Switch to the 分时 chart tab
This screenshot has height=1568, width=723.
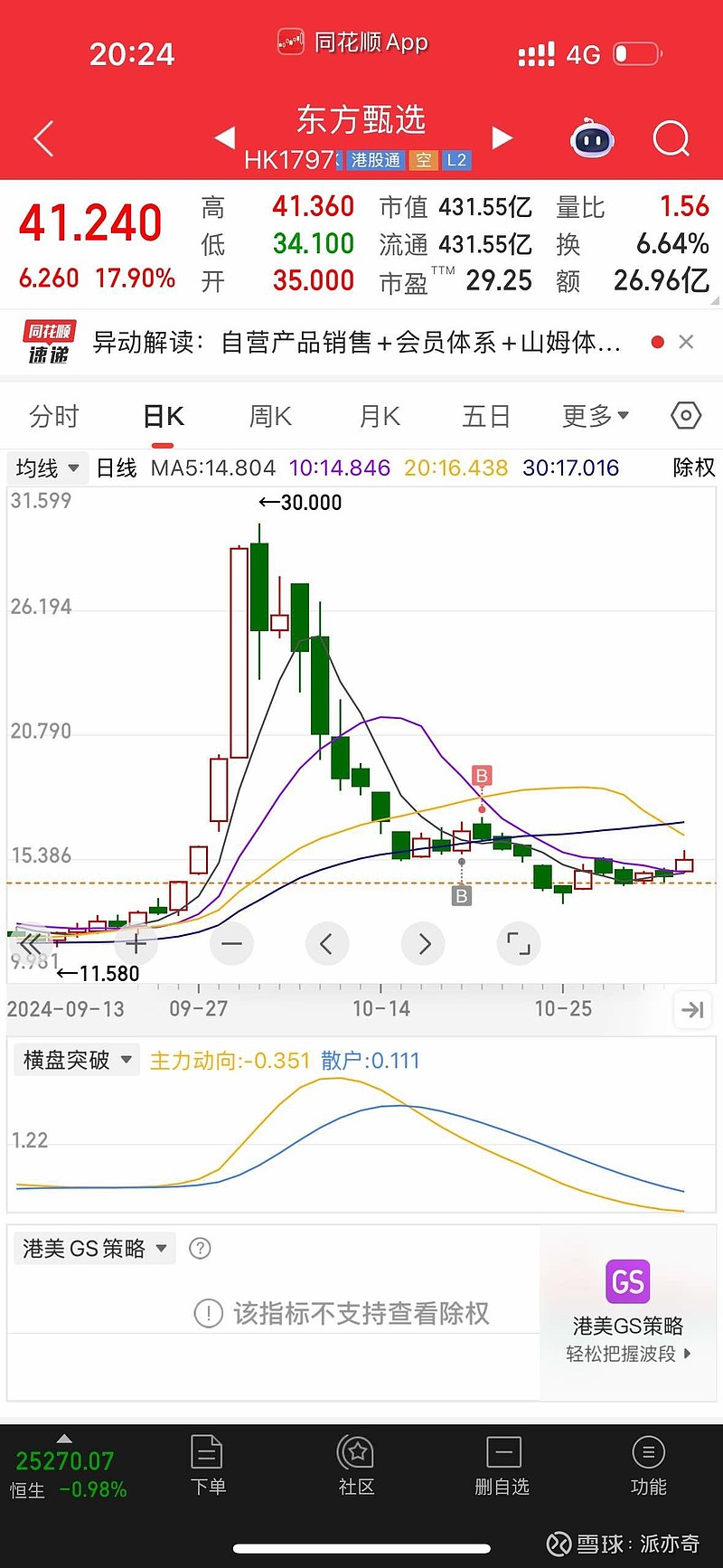pyautogui.click(x=54, y=417)
